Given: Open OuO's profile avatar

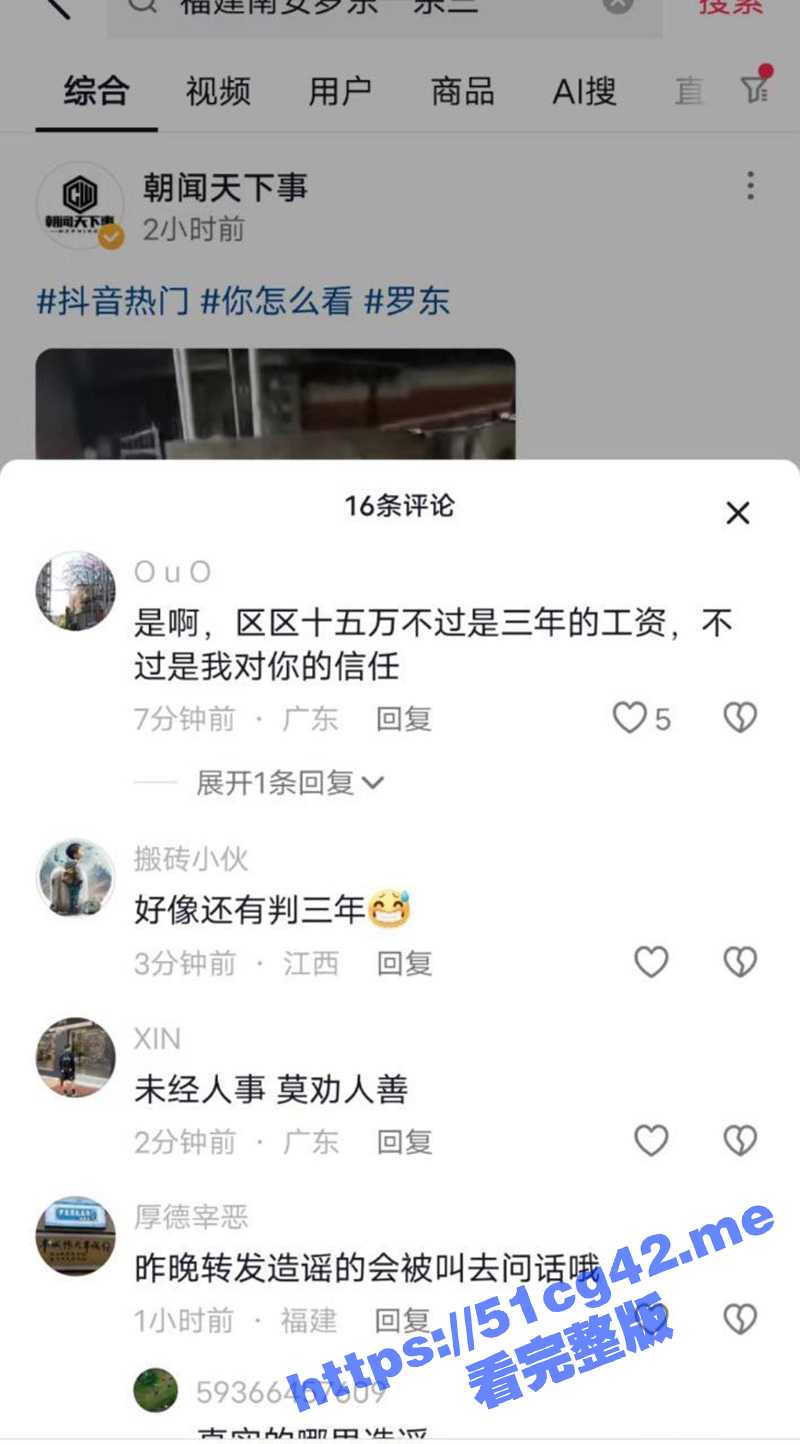Looking at the screenshot, I should pyautogui.click(x=75, y=591).
